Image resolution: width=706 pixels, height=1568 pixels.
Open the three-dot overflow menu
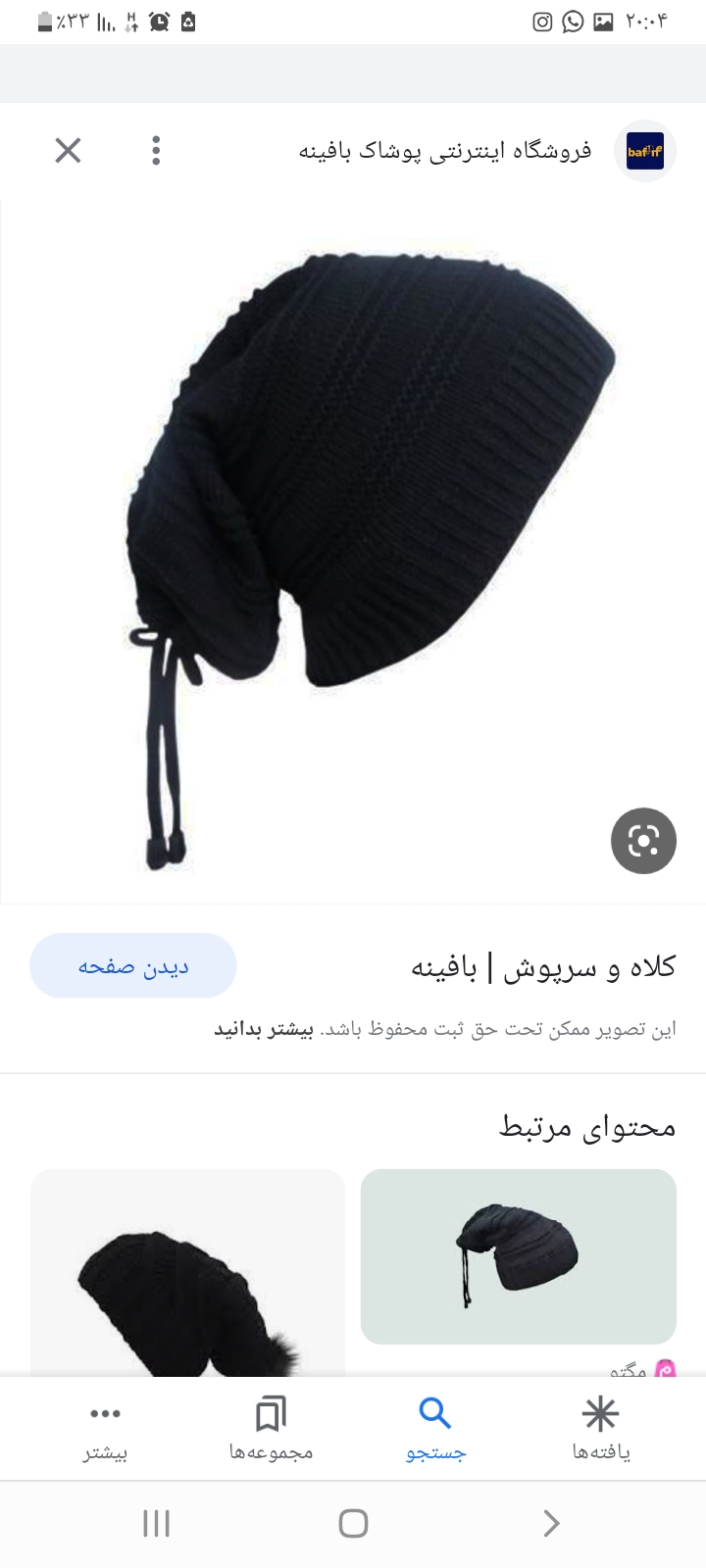pyautogui.click(x=156, y=150)
